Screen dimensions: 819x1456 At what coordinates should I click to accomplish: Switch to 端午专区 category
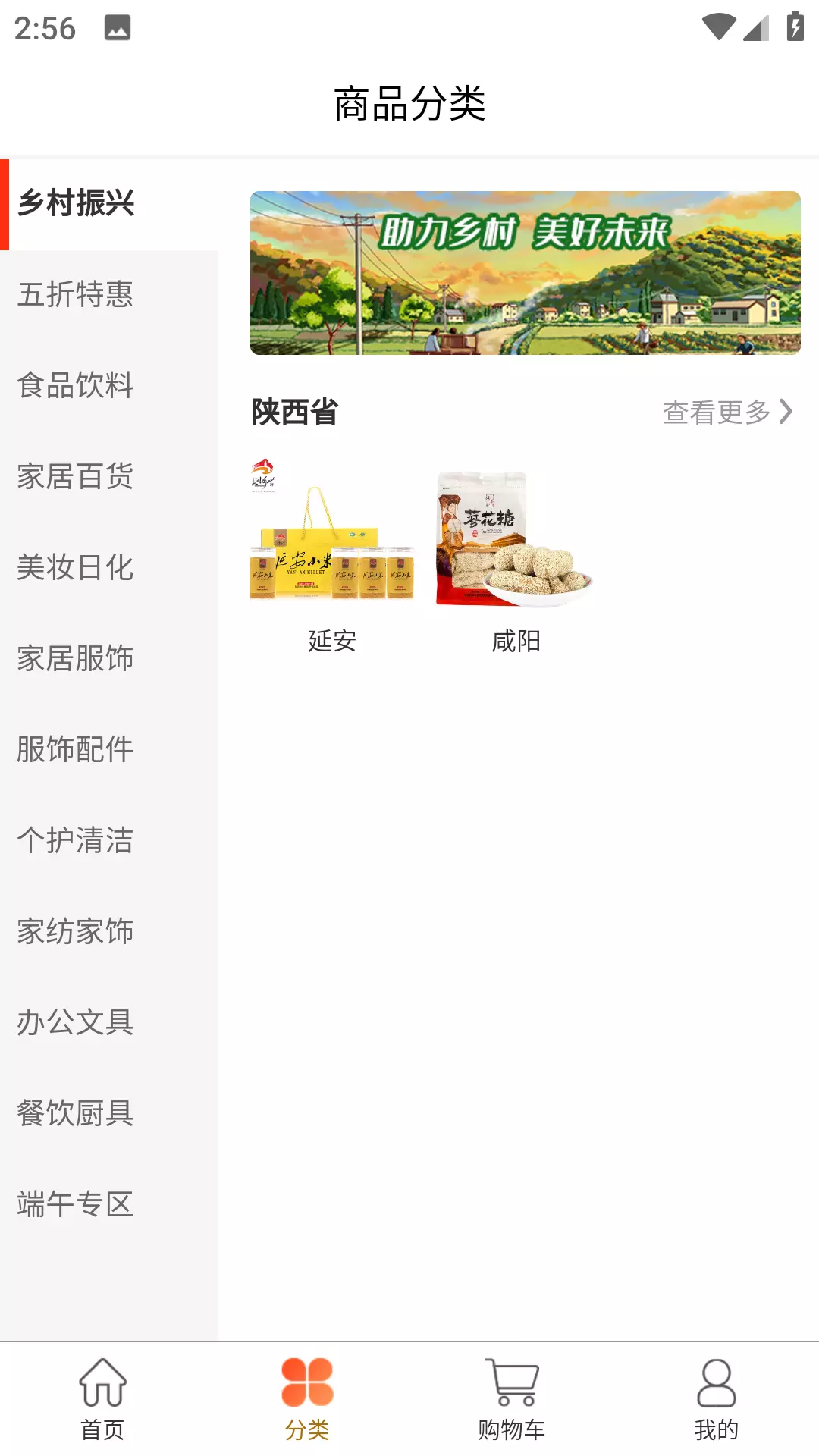coord(109,1205)
